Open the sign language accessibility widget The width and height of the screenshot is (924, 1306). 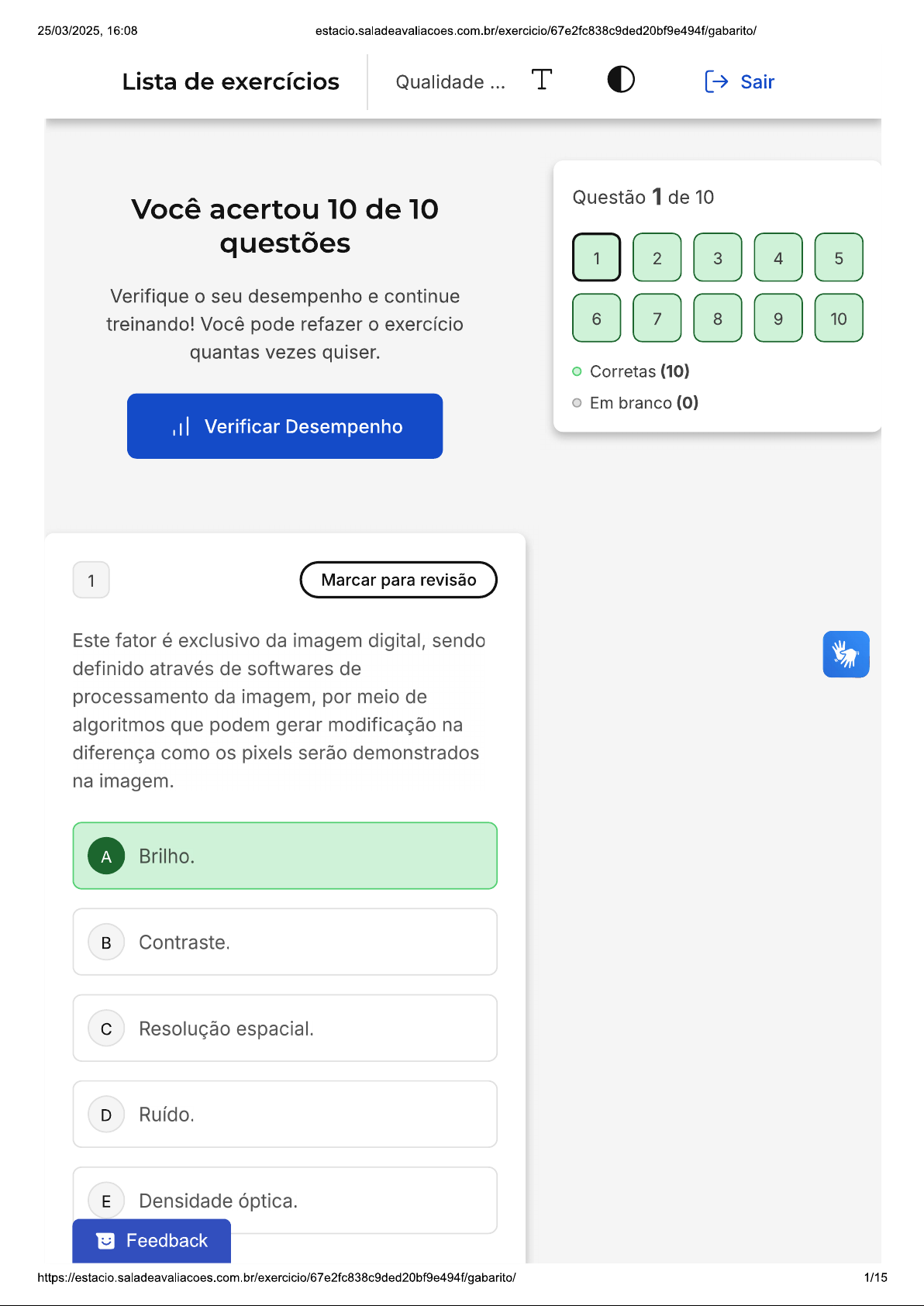[x=846, y=654]
